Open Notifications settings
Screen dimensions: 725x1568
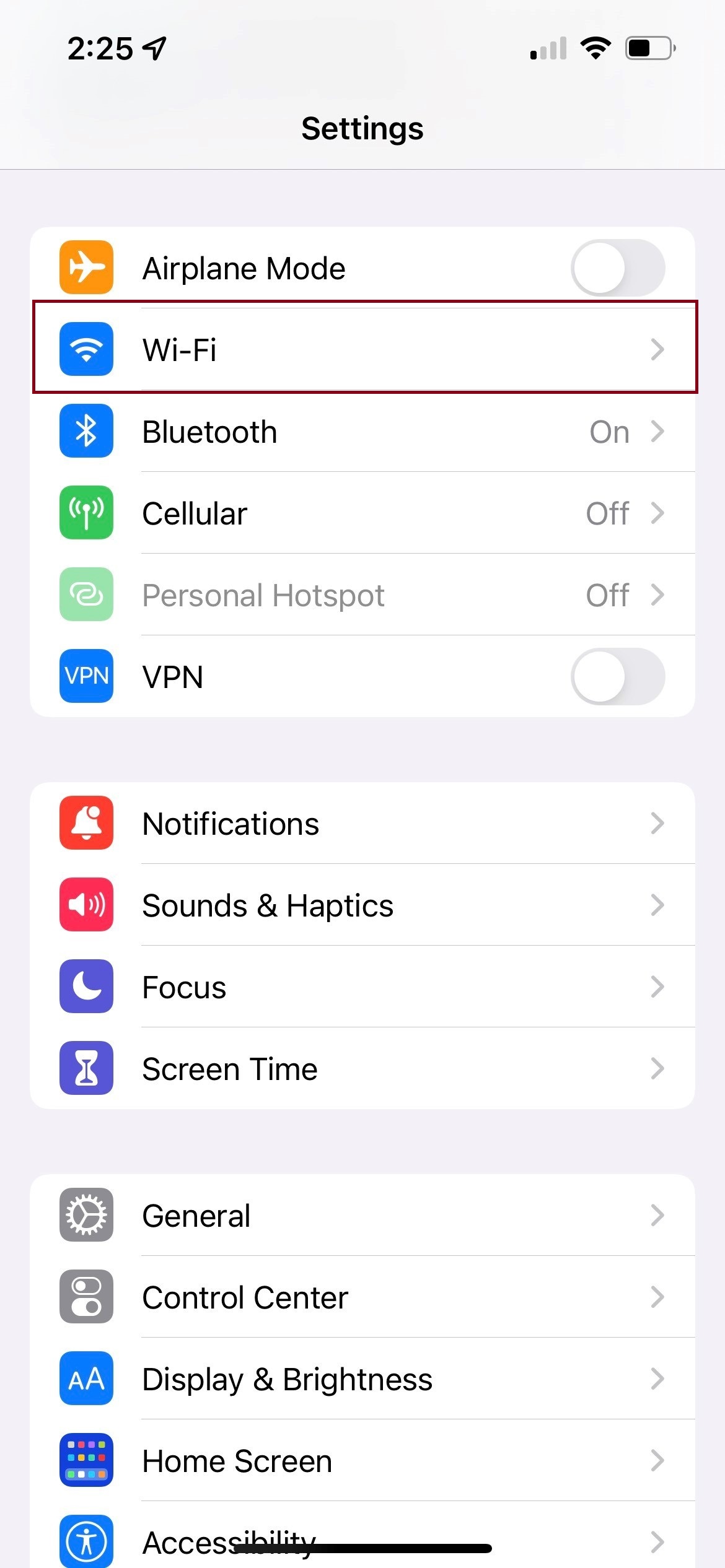click(362, 823)
